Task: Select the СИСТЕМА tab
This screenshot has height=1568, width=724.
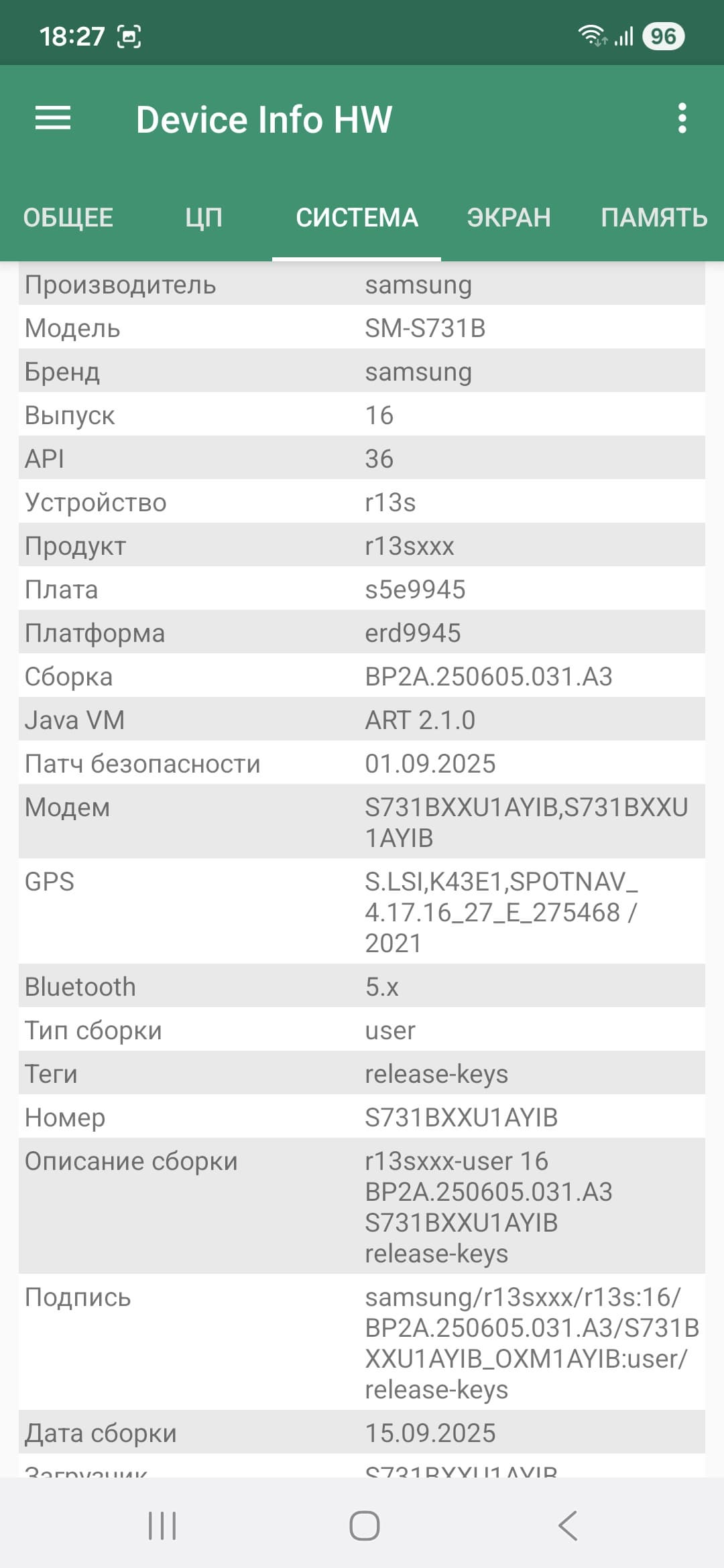Action: 357,218
